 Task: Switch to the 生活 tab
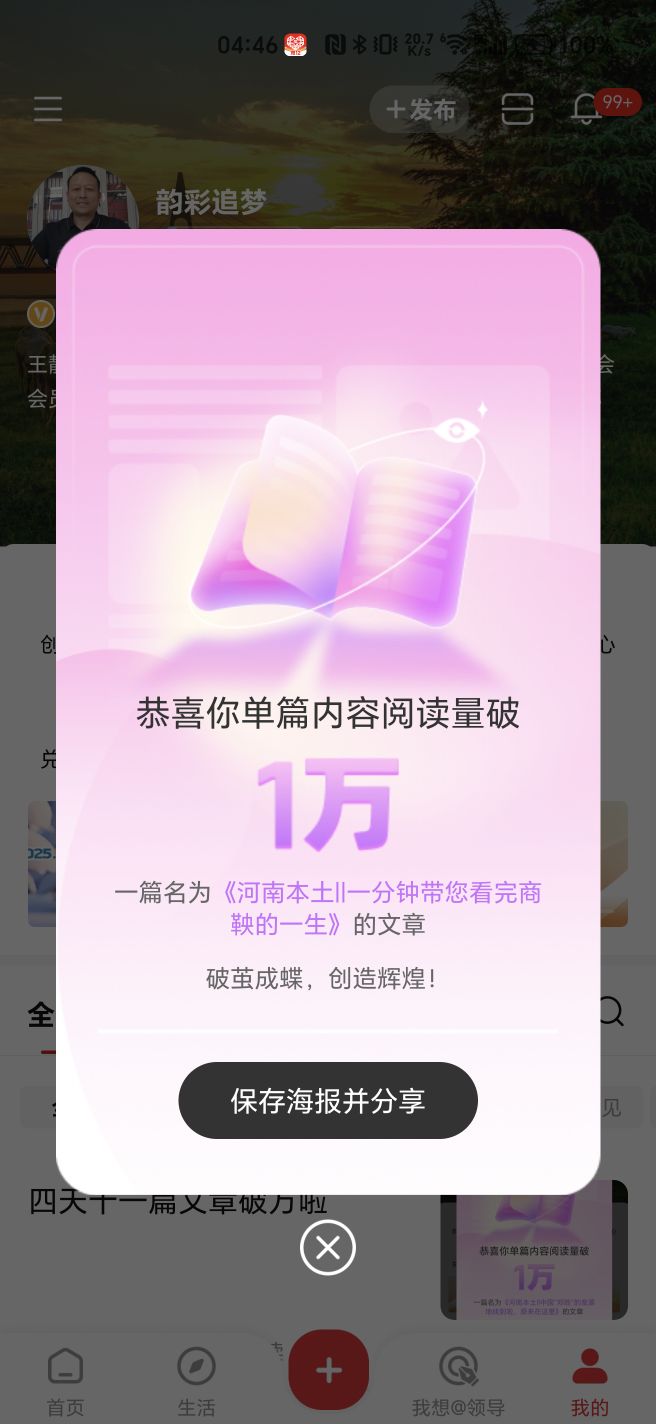(x=196, y=1380)
